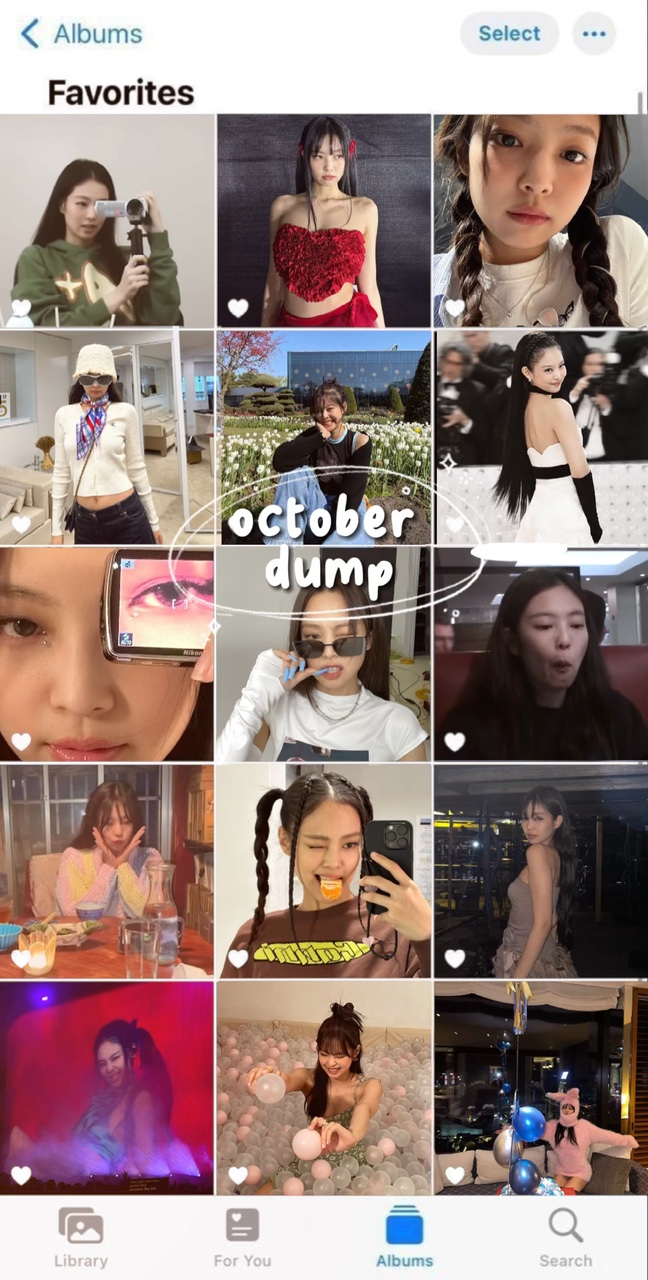
Task: Open the tulip garden photo
Action: (324, 437)
